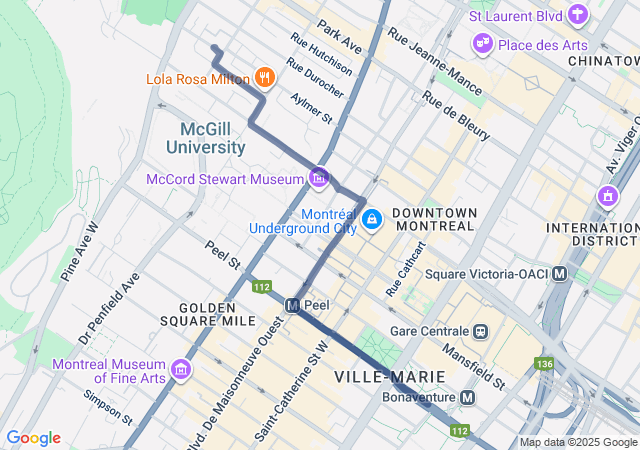Select the Square Victoria-OACI metro station
Image resolution: width=640 pixels, height=450 pixels.
coord(560,273)
